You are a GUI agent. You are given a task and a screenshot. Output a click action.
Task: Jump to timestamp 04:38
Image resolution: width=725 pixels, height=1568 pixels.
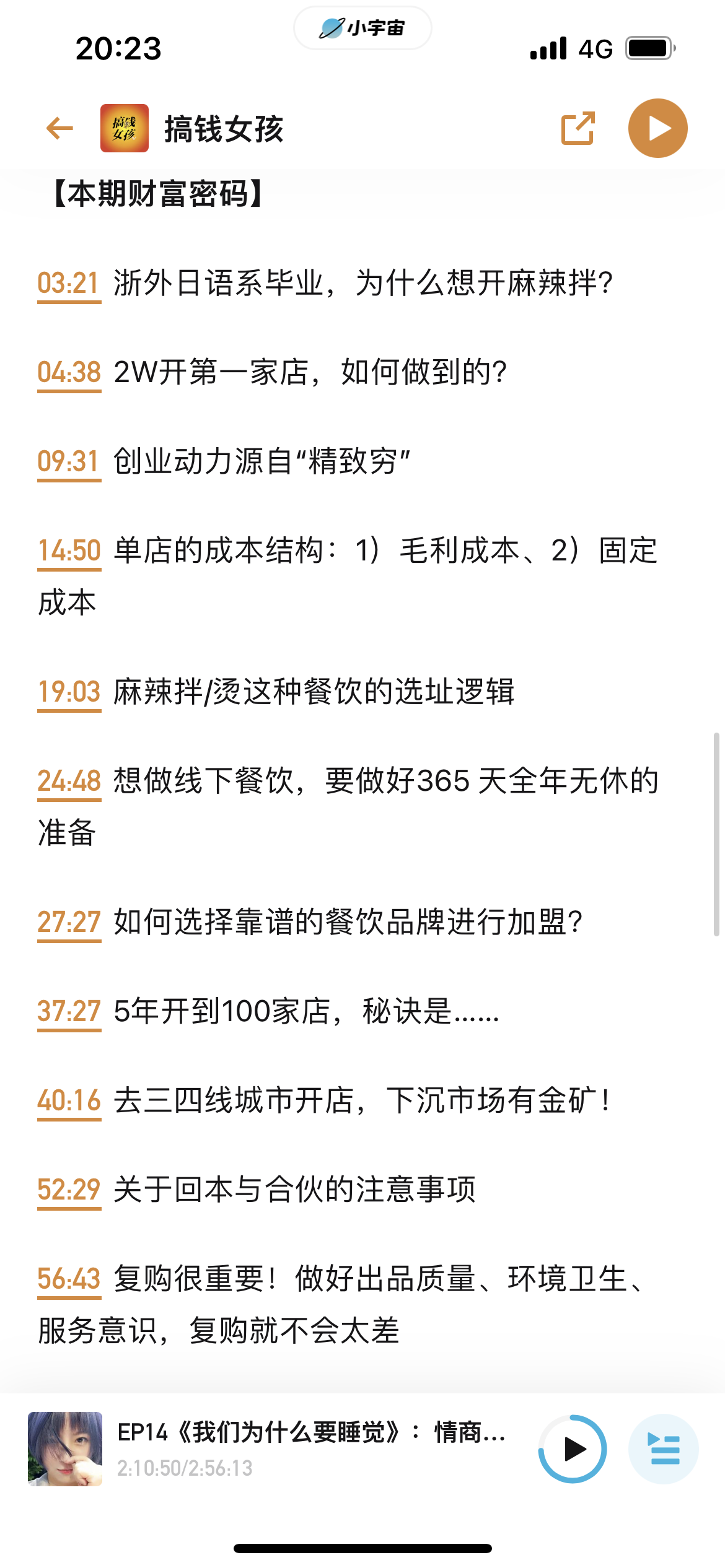point(69,373)
